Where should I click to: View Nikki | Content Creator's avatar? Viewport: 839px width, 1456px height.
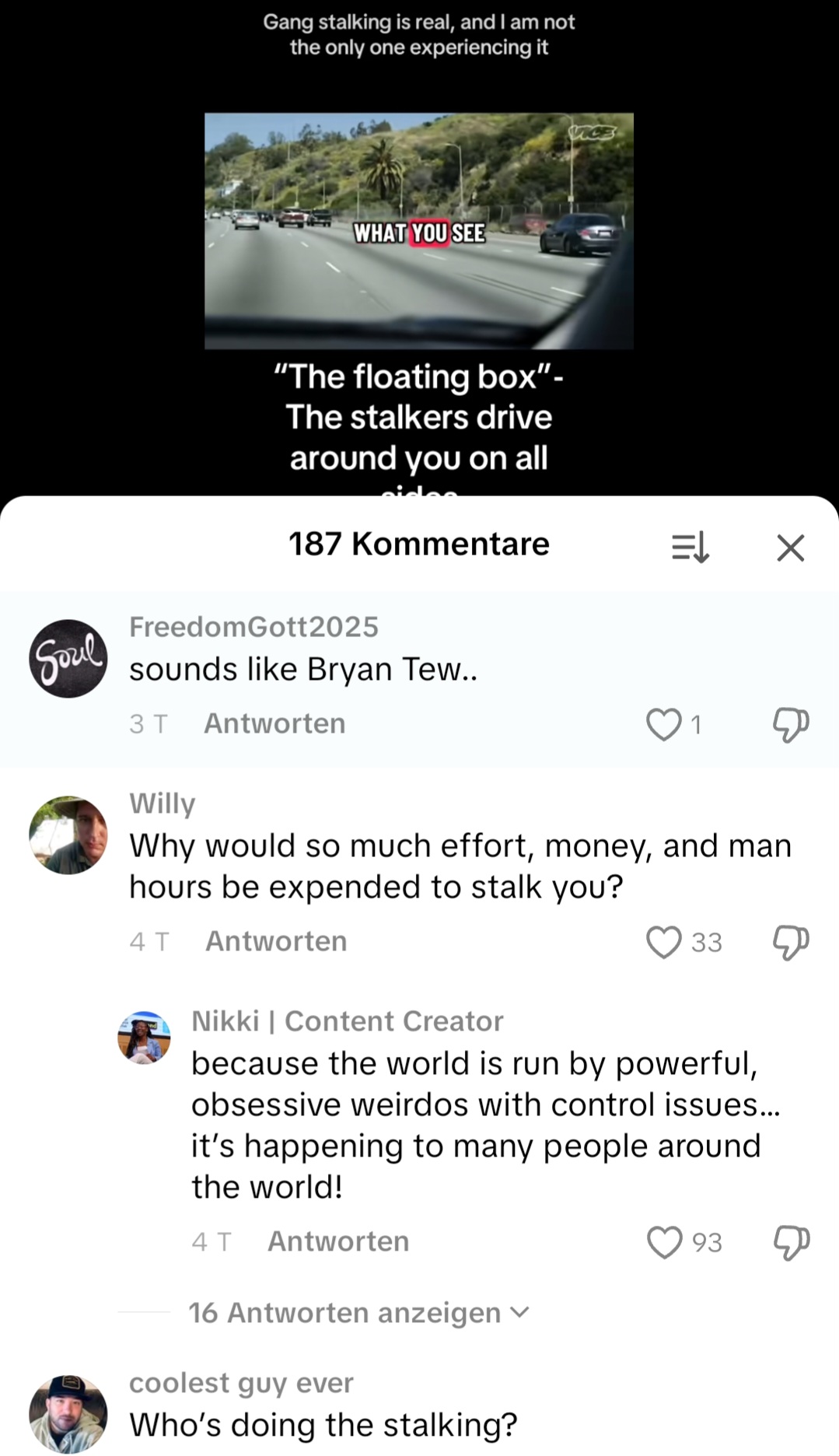click(144, 1038)
